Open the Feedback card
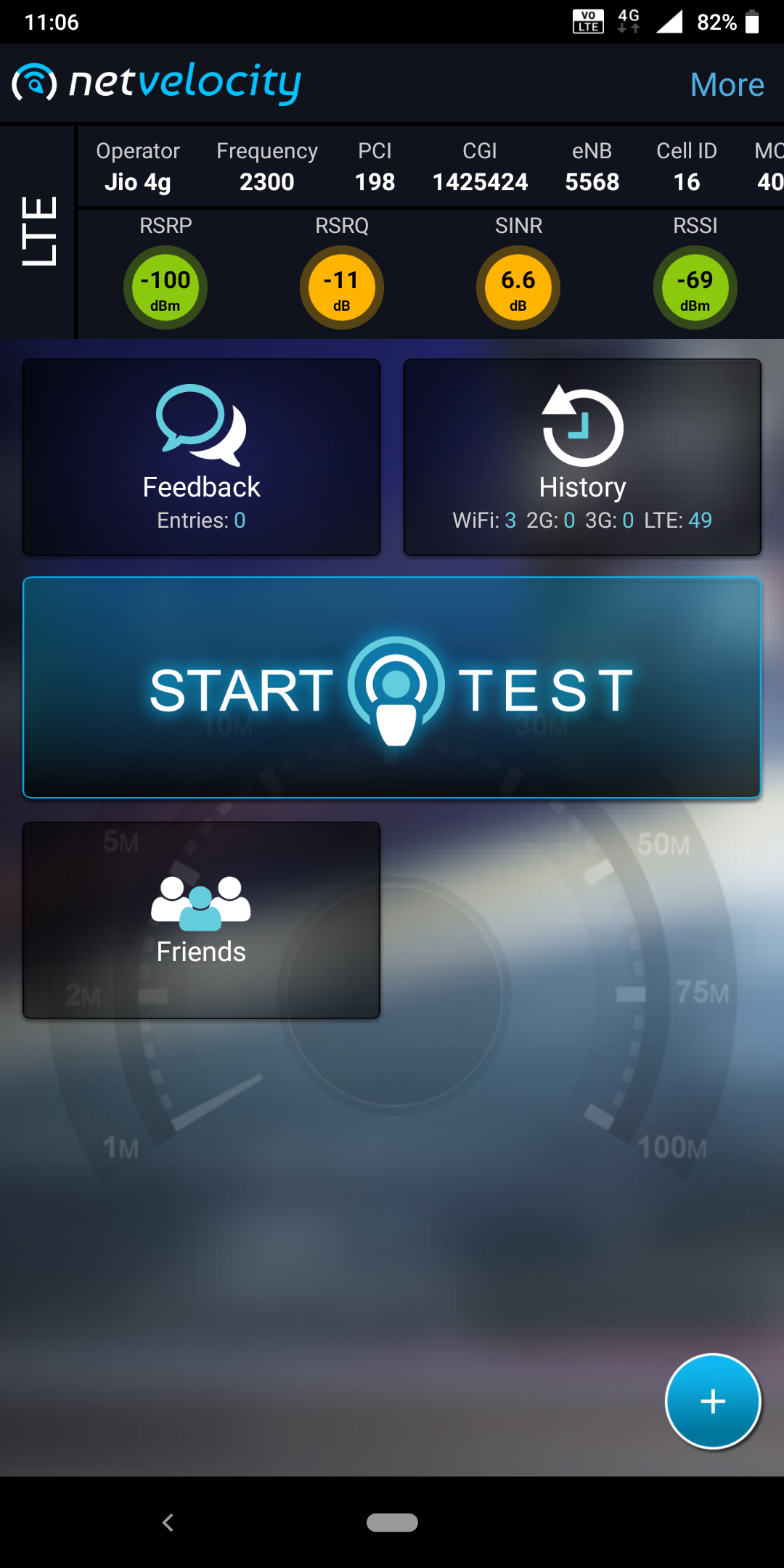 (201, 457)
